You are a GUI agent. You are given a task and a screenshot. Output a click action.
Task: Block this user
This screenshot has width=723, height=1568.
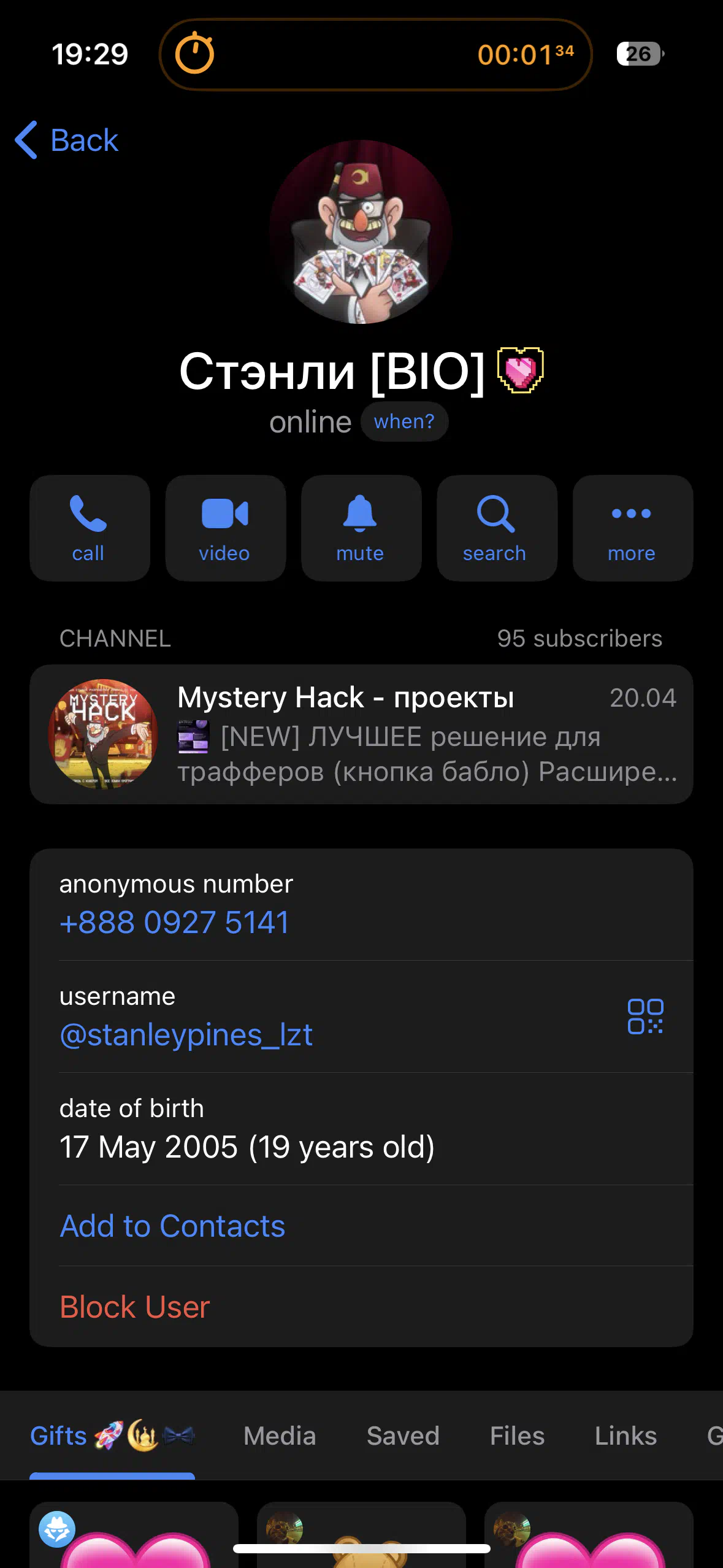(135, 1307)
